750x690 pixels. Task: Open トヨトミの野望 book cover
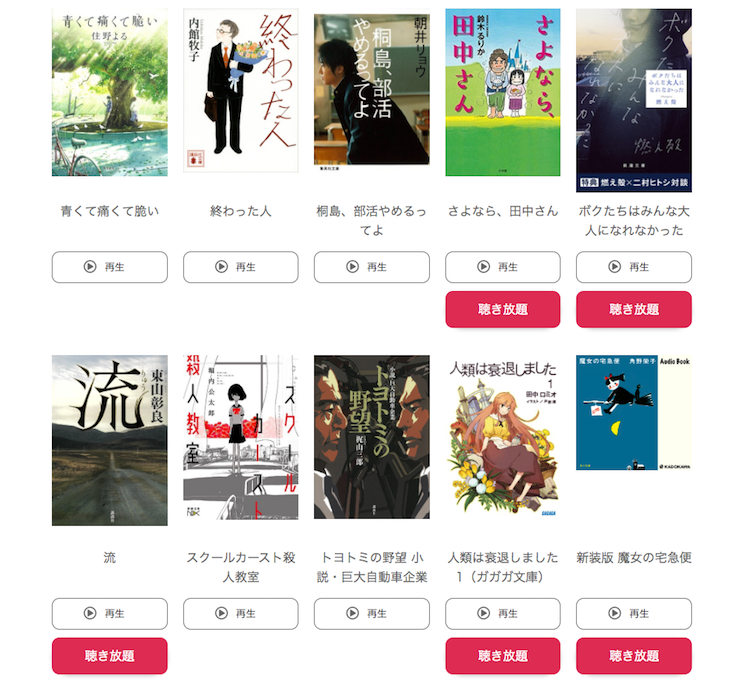(x=371, y=436)
